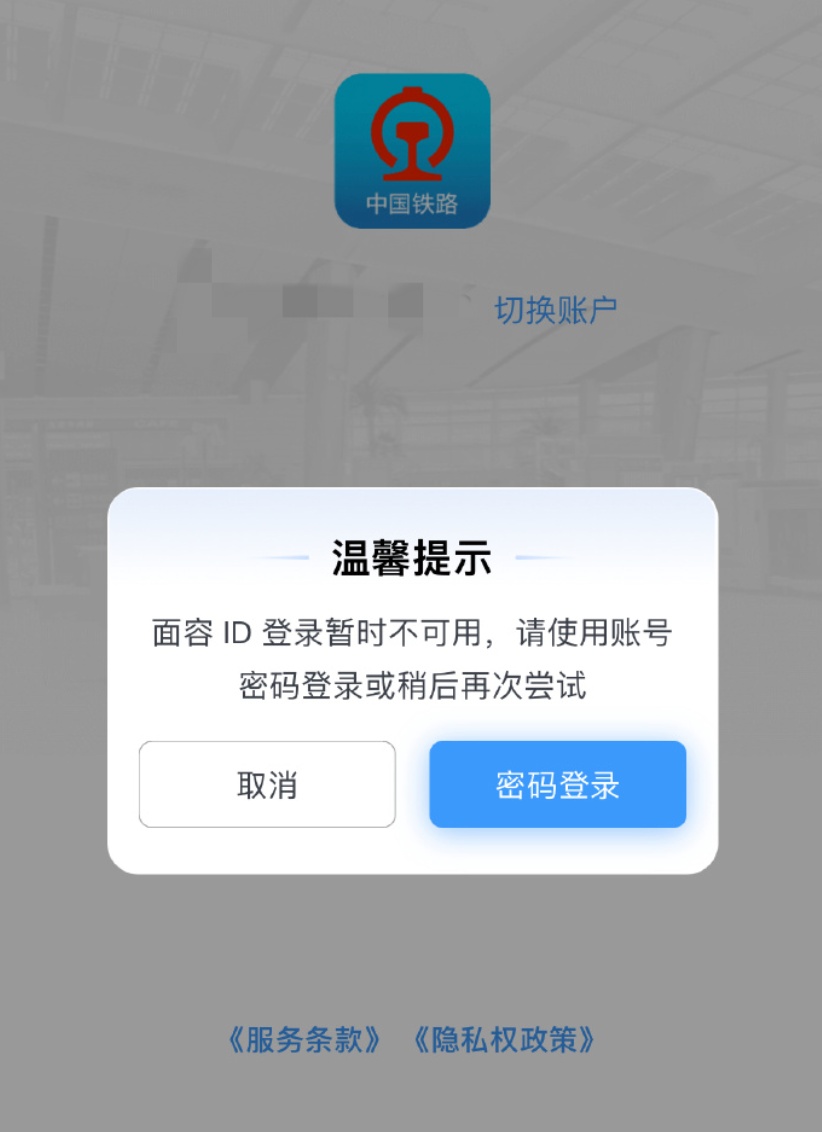The image size is (822, 1132).
Task: Confirm password login in the 温馨提示 dialog
Action: pyautogui.click(x=557, y=784)
